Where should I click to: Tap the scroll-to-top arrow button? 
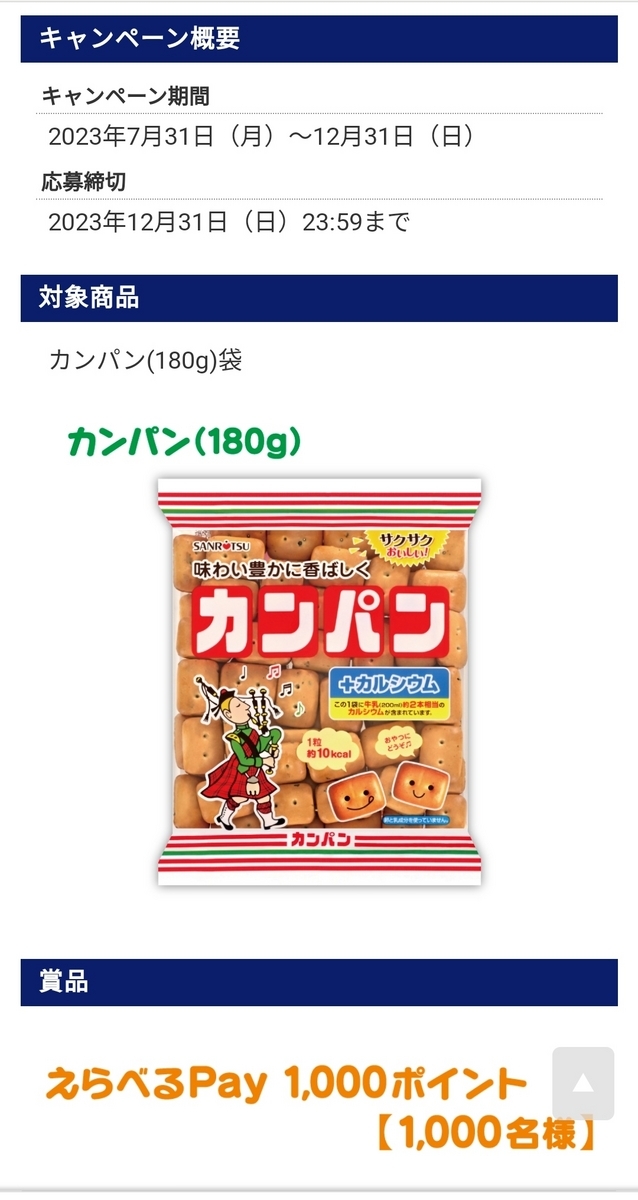click(x=582, y=1083)
